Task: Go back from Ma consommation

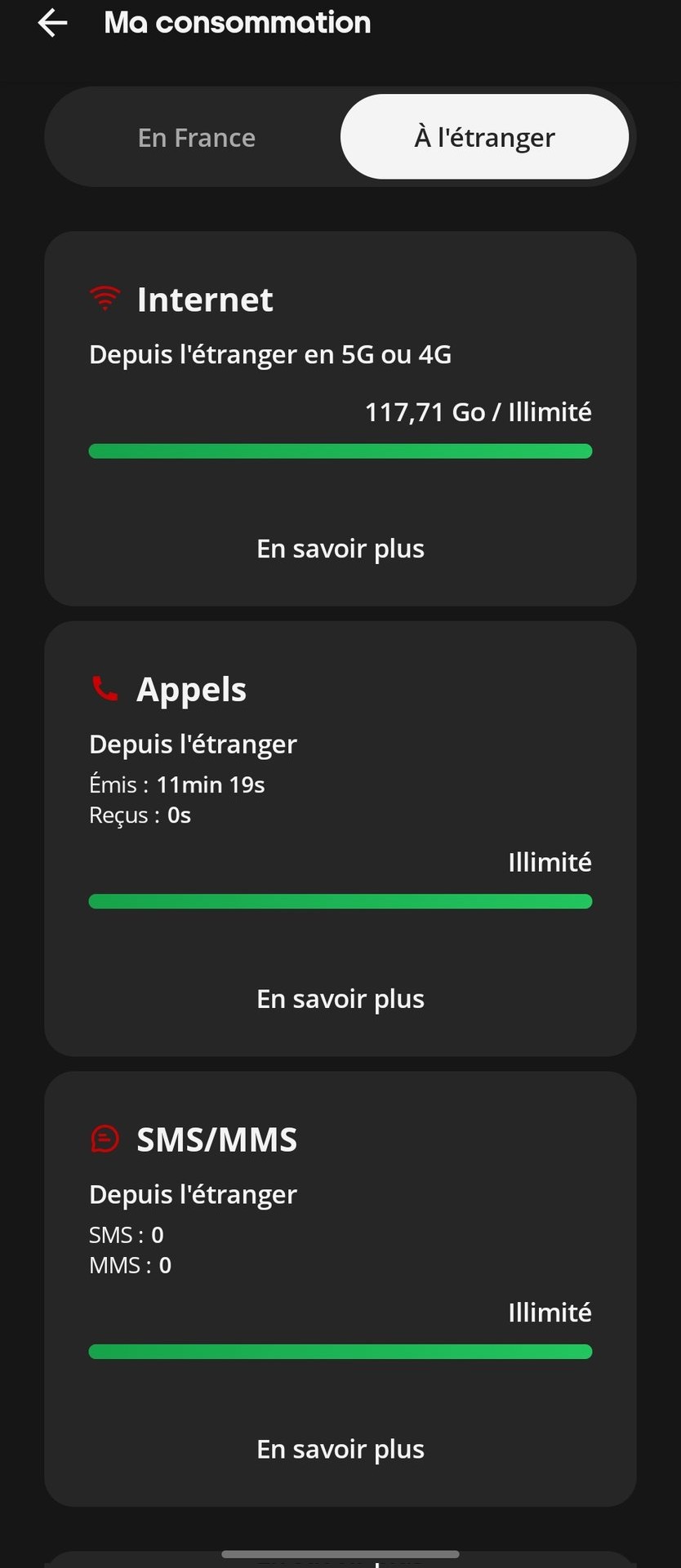Action: tap(52, 23)
